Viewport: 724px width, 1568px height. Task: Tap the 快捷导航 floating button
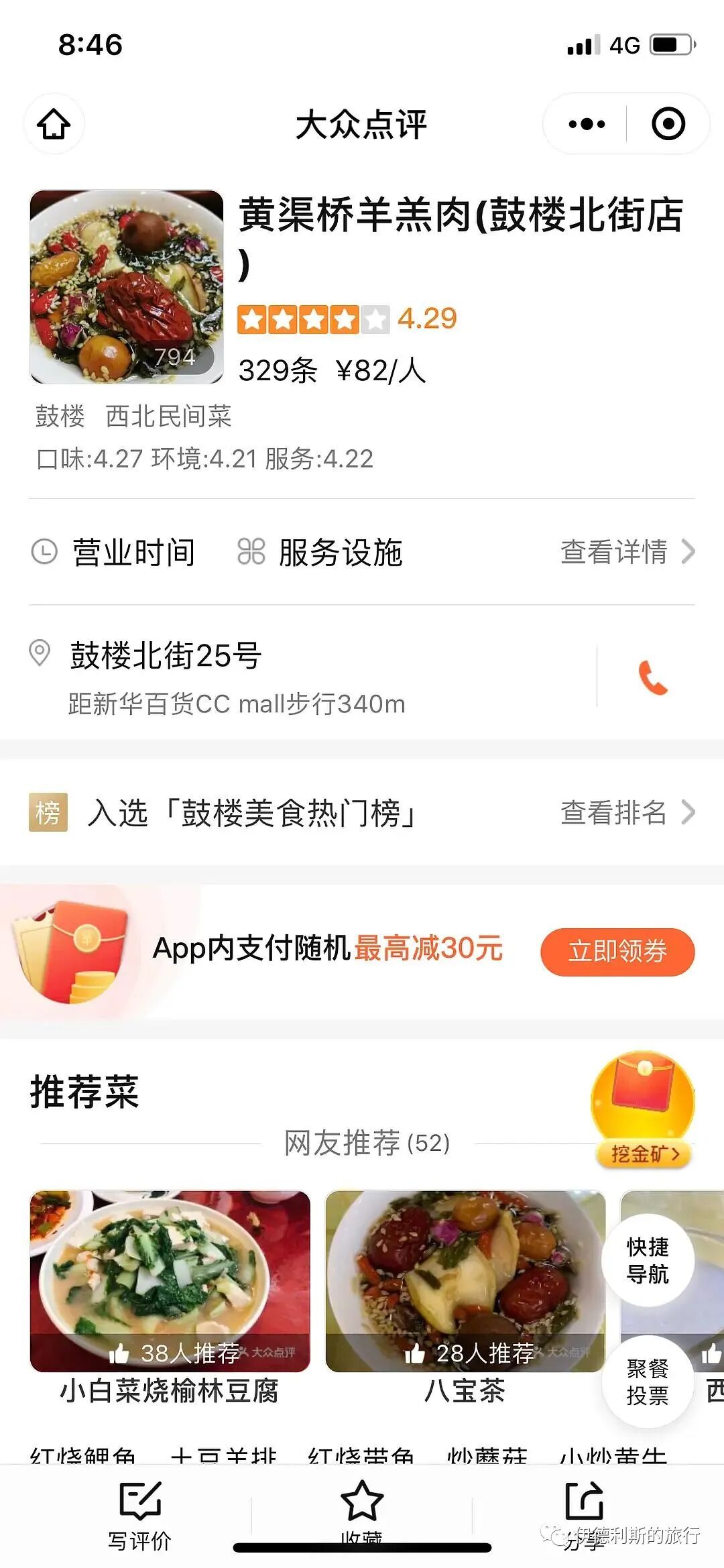648,1260
